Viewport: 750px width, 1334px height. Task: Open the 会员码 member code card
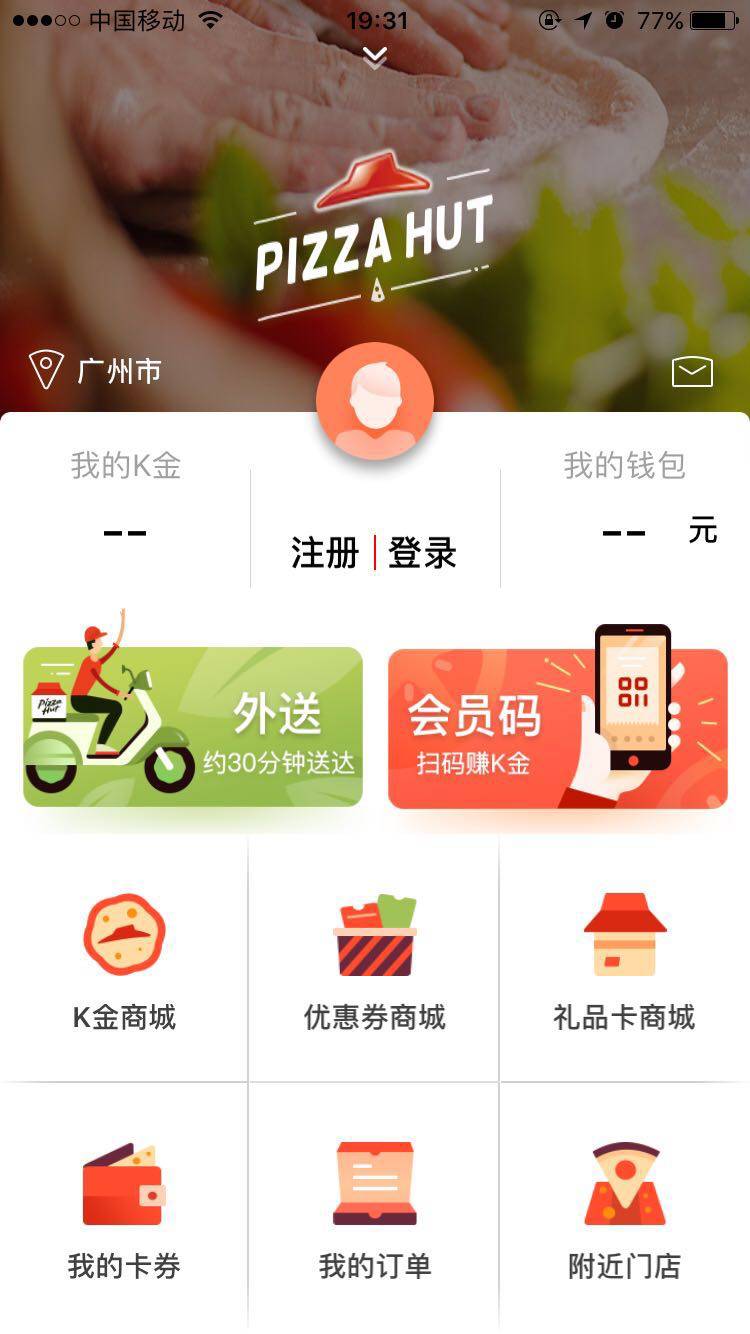557,727
